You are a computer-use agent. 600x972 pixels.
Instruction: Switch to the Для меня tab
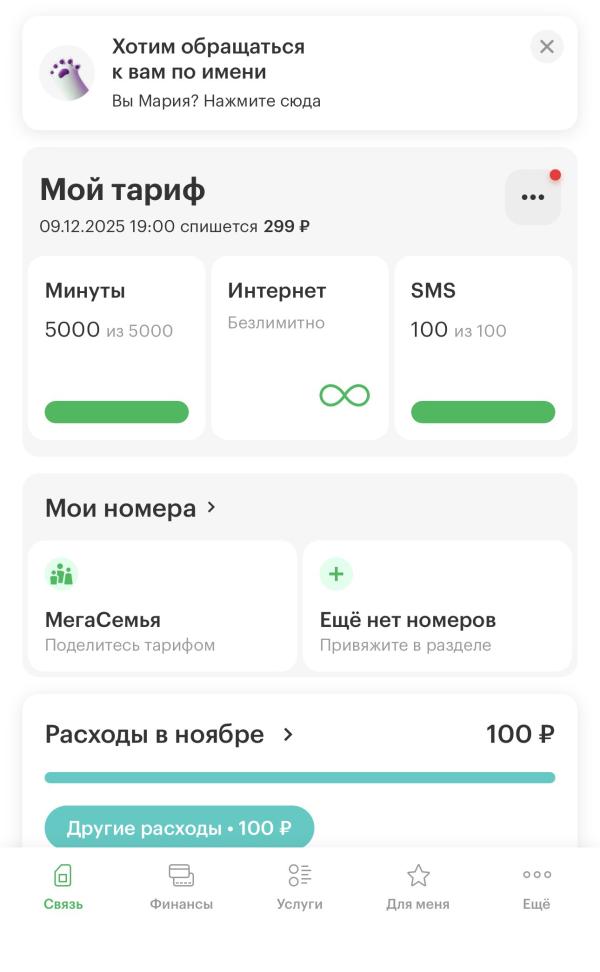[418, 888]
